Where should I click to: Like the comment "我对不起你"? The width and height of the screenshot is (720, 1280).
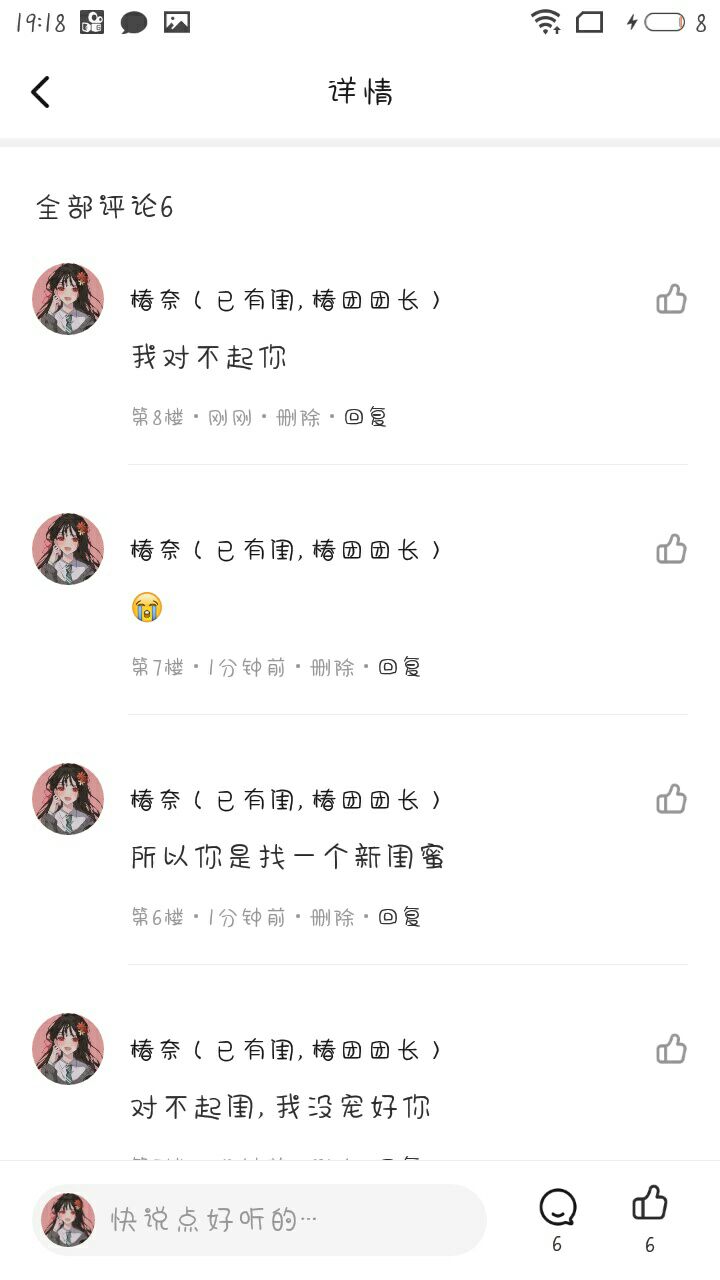671,299
